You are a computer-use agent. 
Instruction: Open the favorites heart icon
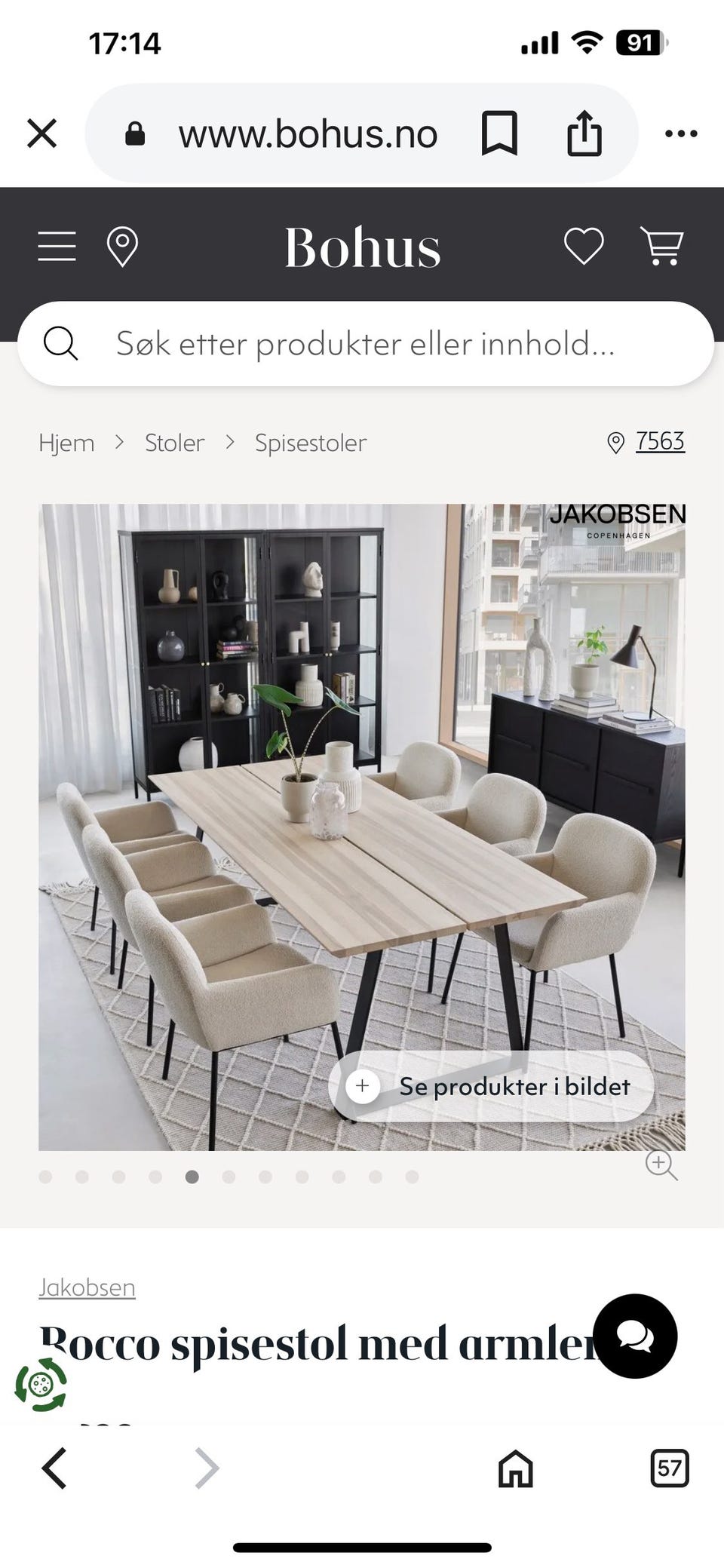(x=584, y=246)
